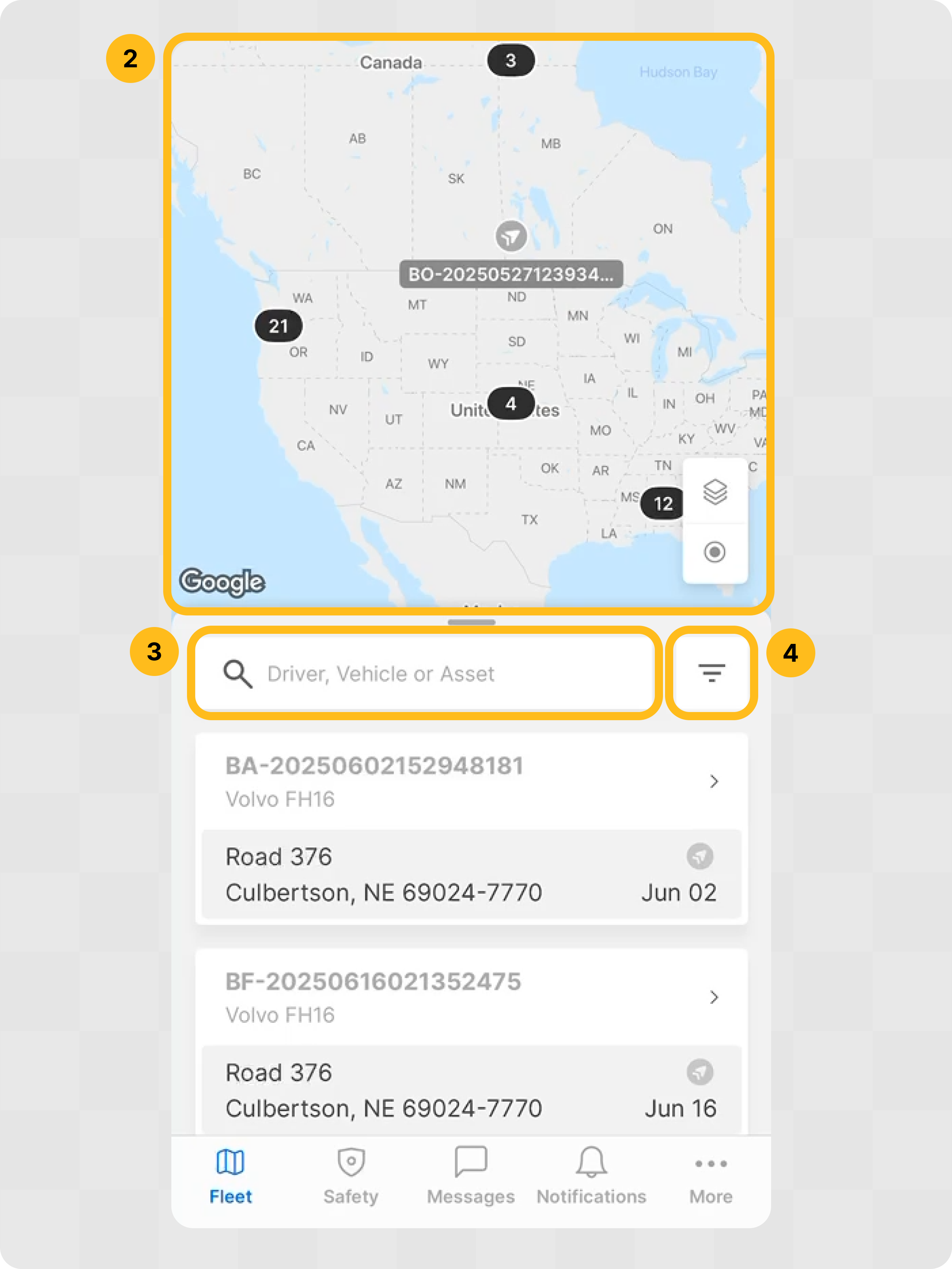This screenshot has width=952, height=1269.
Task: Tap the cluster of 3 near Canada
Action: tap(510, 60)
